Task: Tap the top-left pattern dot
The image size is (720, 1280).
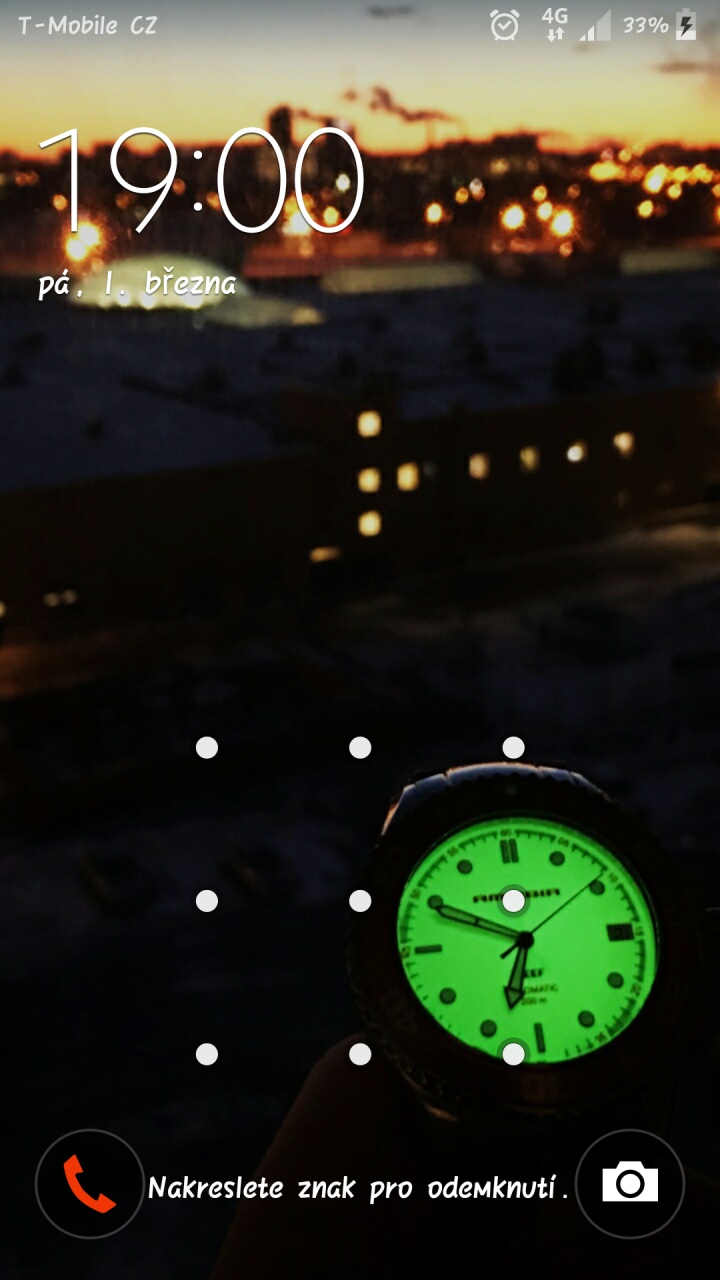Action: (x=207, y=748)
